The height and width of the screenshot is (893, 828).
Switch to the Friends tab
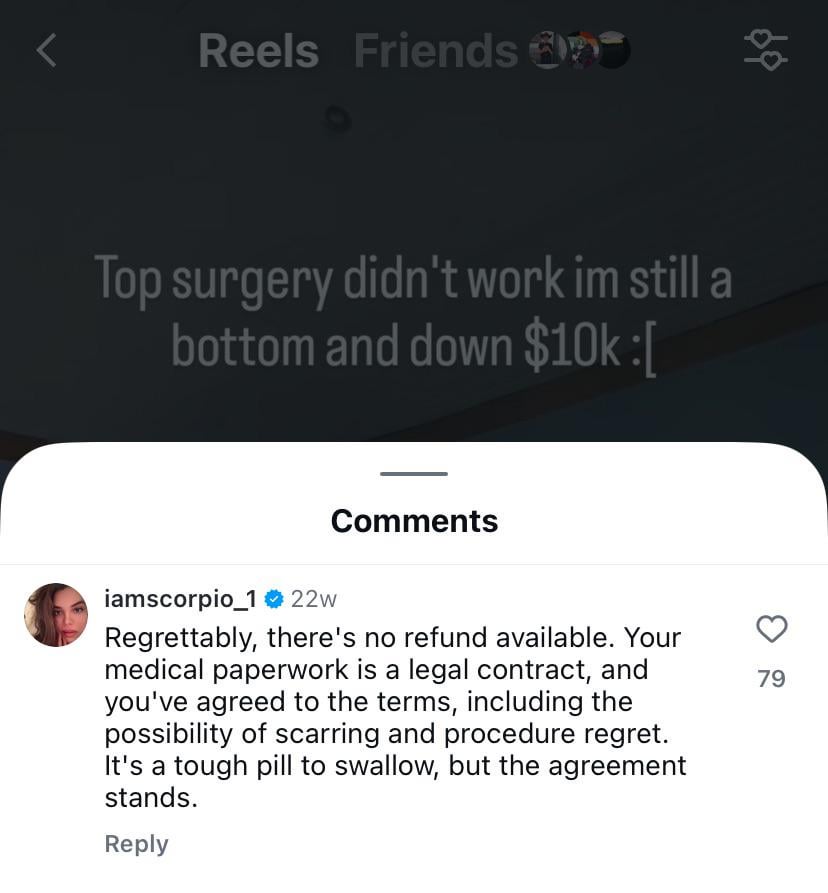[436, 51]
